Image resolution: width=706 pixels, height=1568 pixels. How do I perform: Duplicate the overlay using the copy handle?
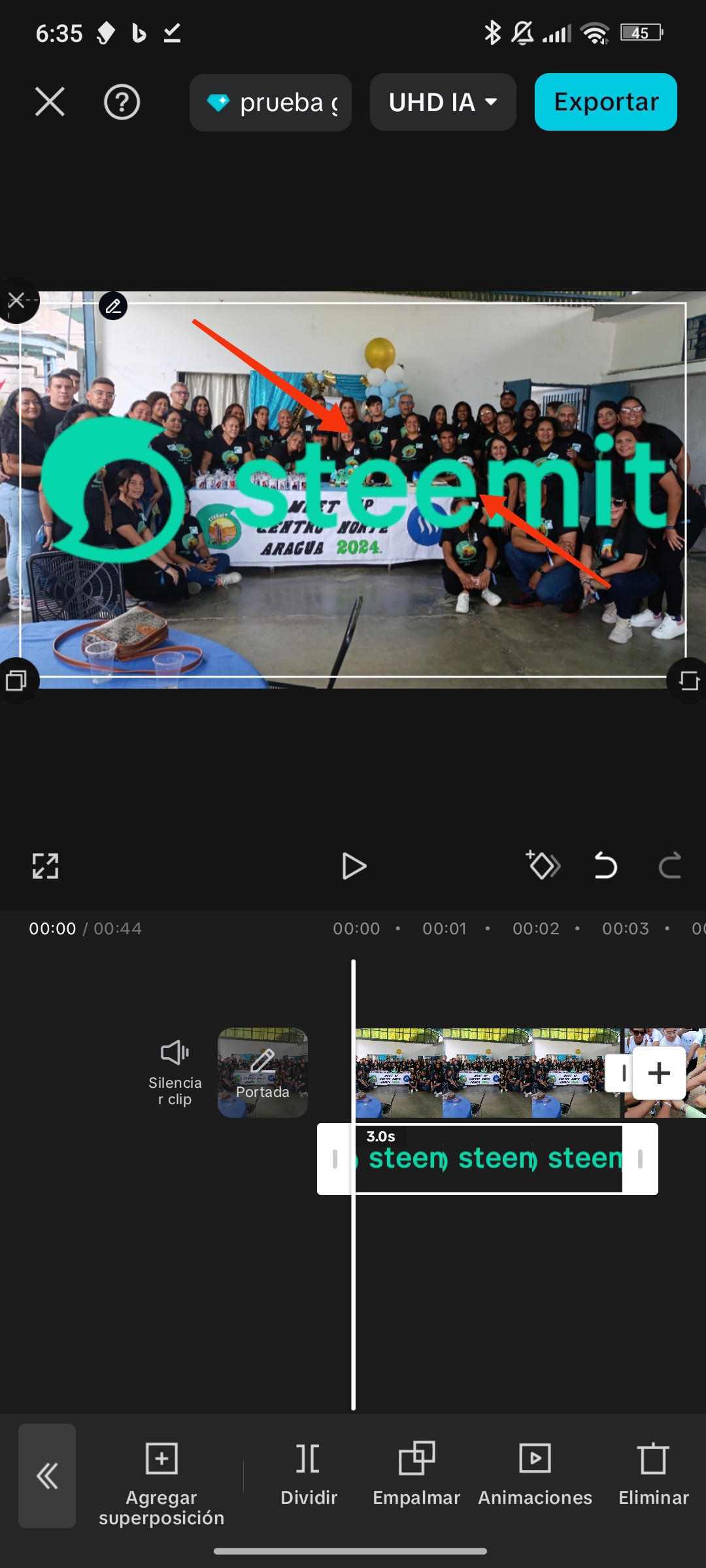(x=16, y=680)
